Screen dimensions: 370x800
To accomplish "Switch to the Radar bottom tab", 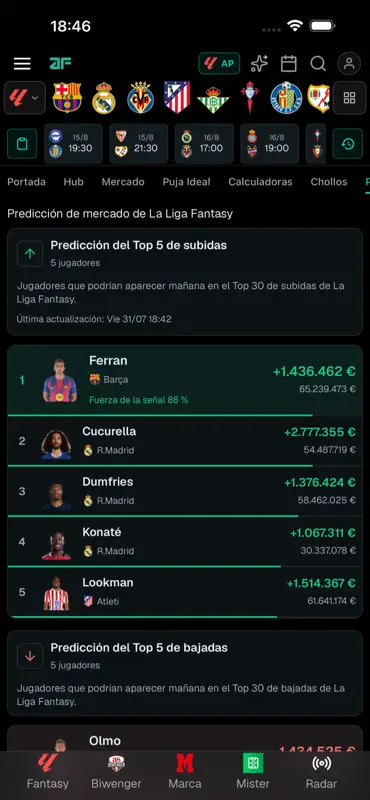I will click(x=321, y=772).
